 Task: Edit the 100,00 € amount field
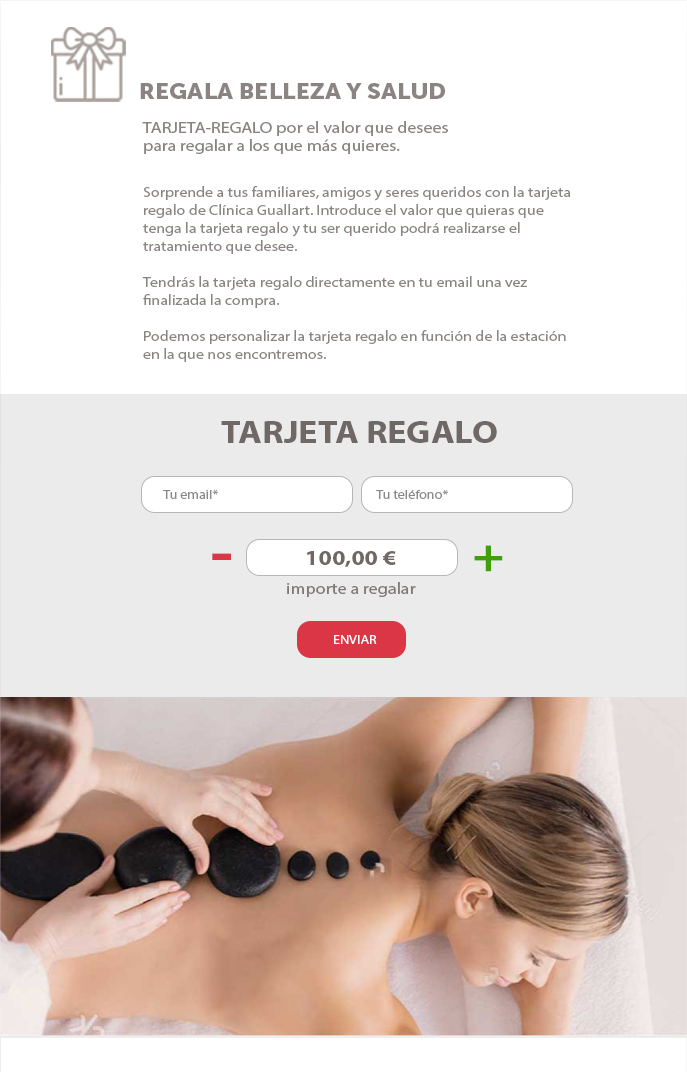351,558
